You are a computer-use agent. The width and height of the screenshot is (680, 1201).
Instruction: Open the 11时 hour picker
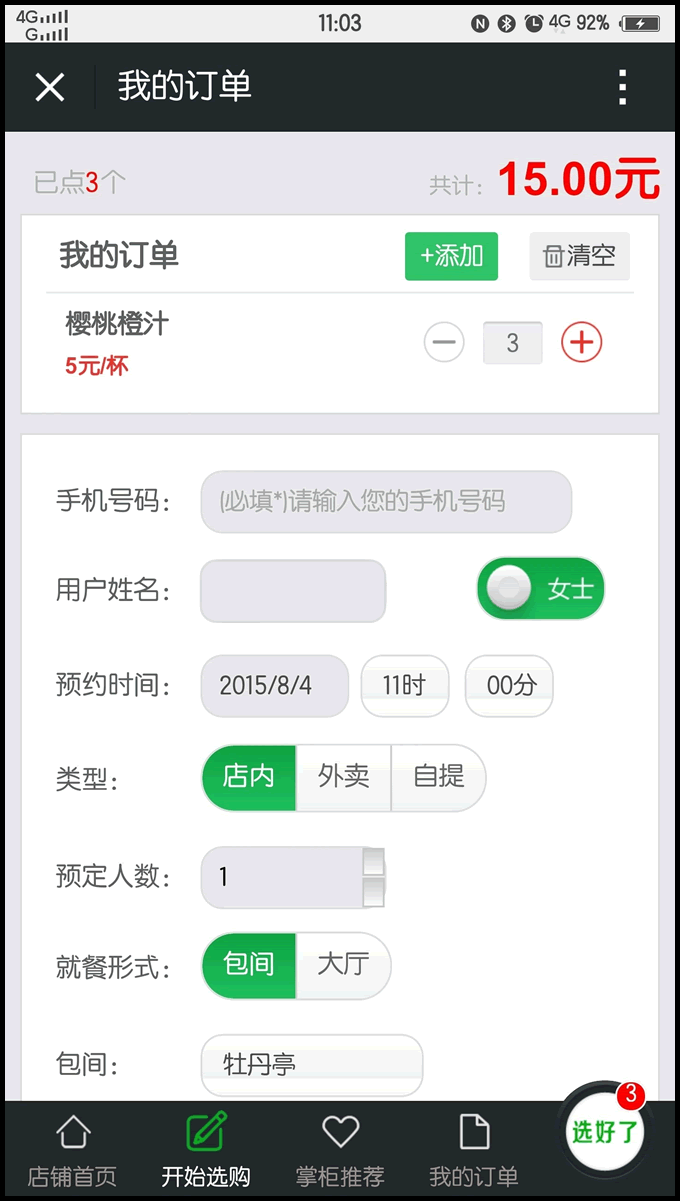404,685
